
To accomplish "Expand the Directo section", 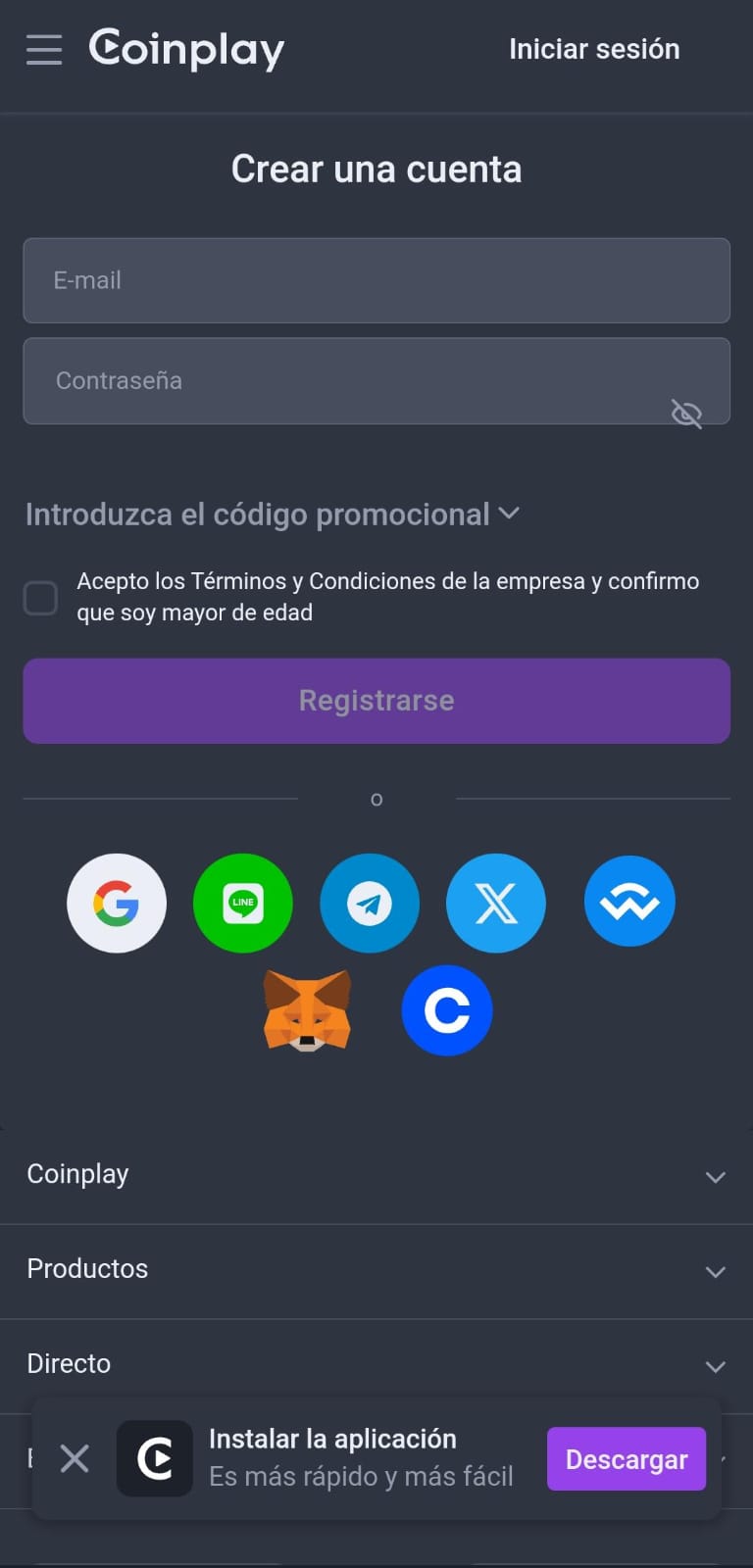I will pyautogui.click(x=376, y=1365).
